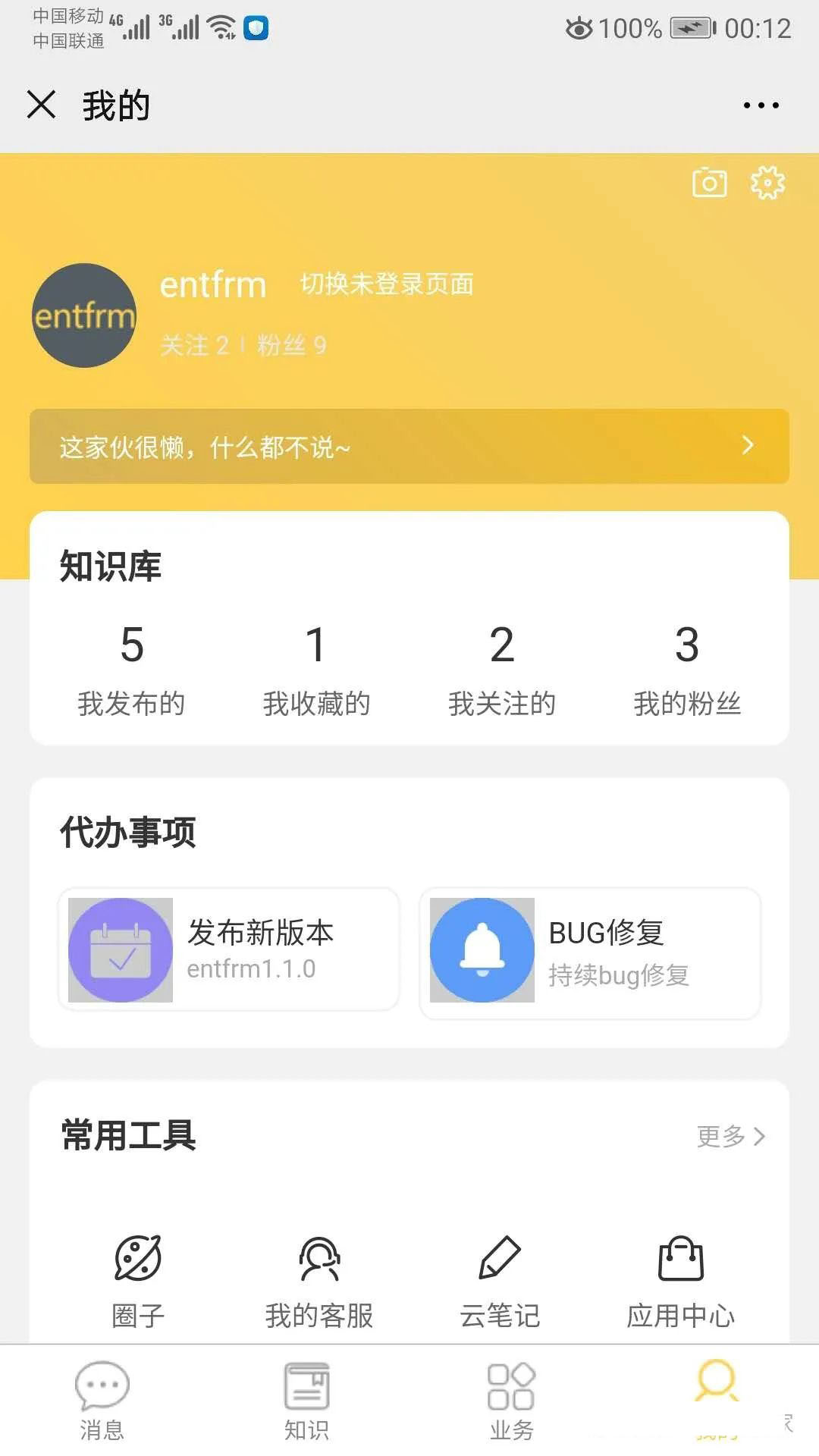Open the signature bar 这家伙很懒
Screen dimensions: 819x1456
click(x=409, y=446)
